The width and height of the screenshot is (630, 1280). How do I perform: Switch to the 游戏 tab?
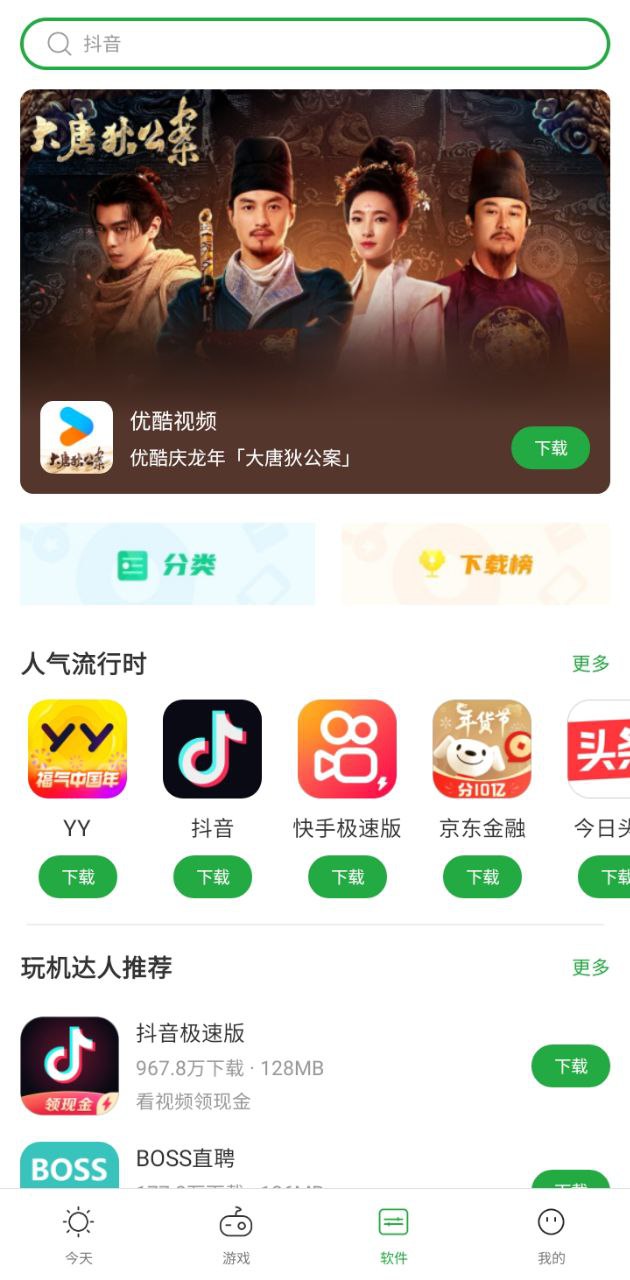[x=236, y=1235]
